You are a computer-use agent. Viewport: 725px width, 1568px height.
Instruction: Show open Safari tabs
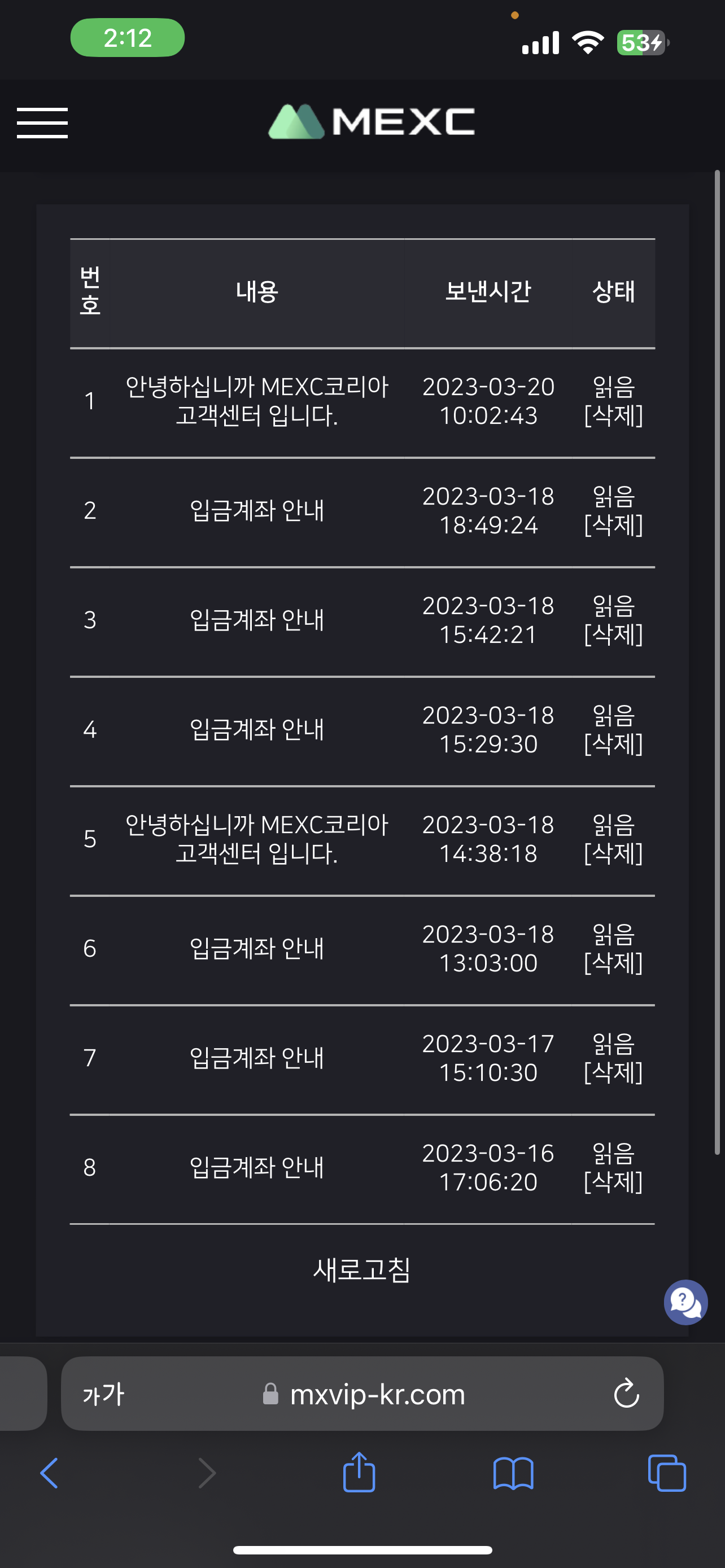tap(667, 1473)
